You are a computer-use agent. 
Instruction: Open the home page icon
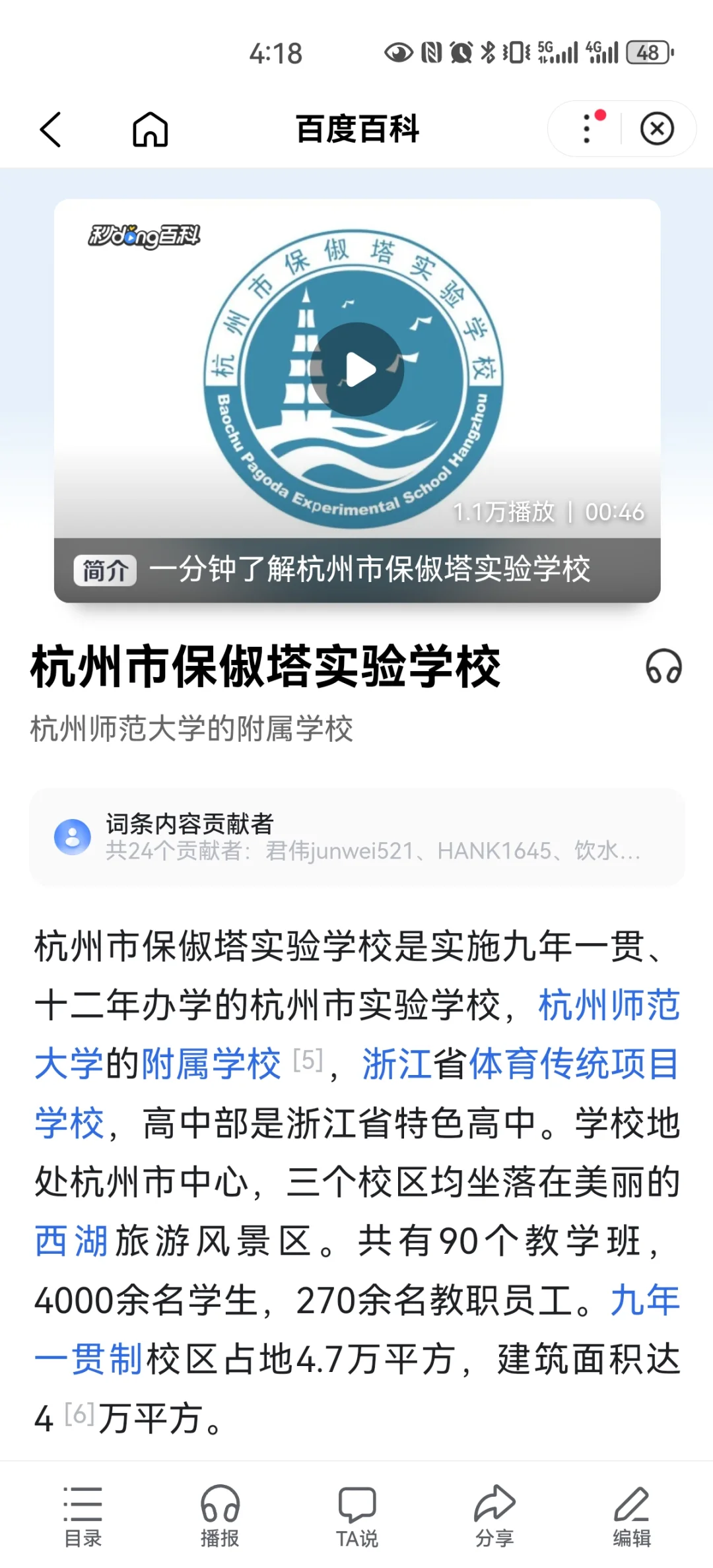pos(151,130)
